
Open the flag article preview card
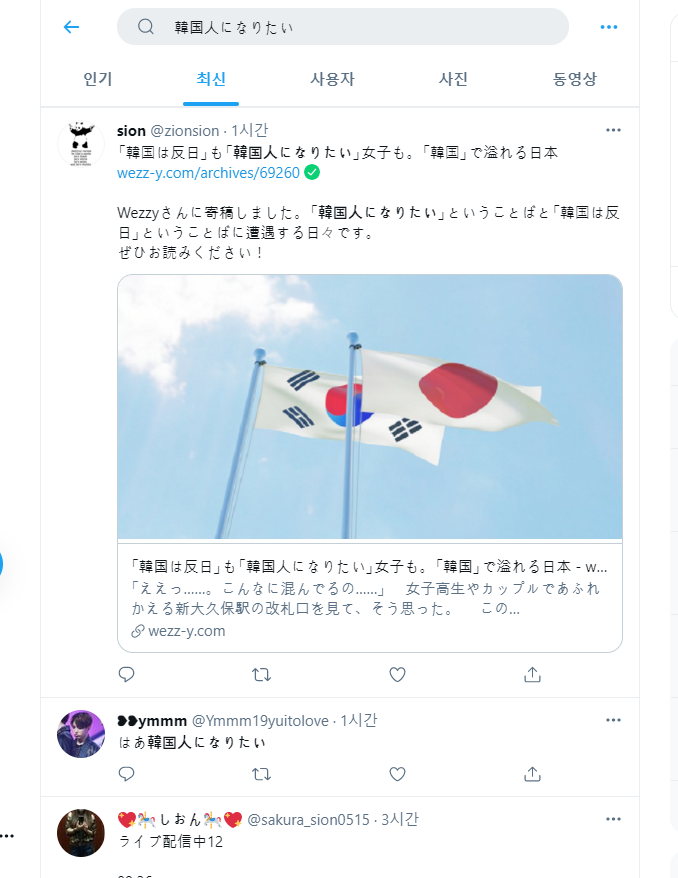tap(370, 462)
